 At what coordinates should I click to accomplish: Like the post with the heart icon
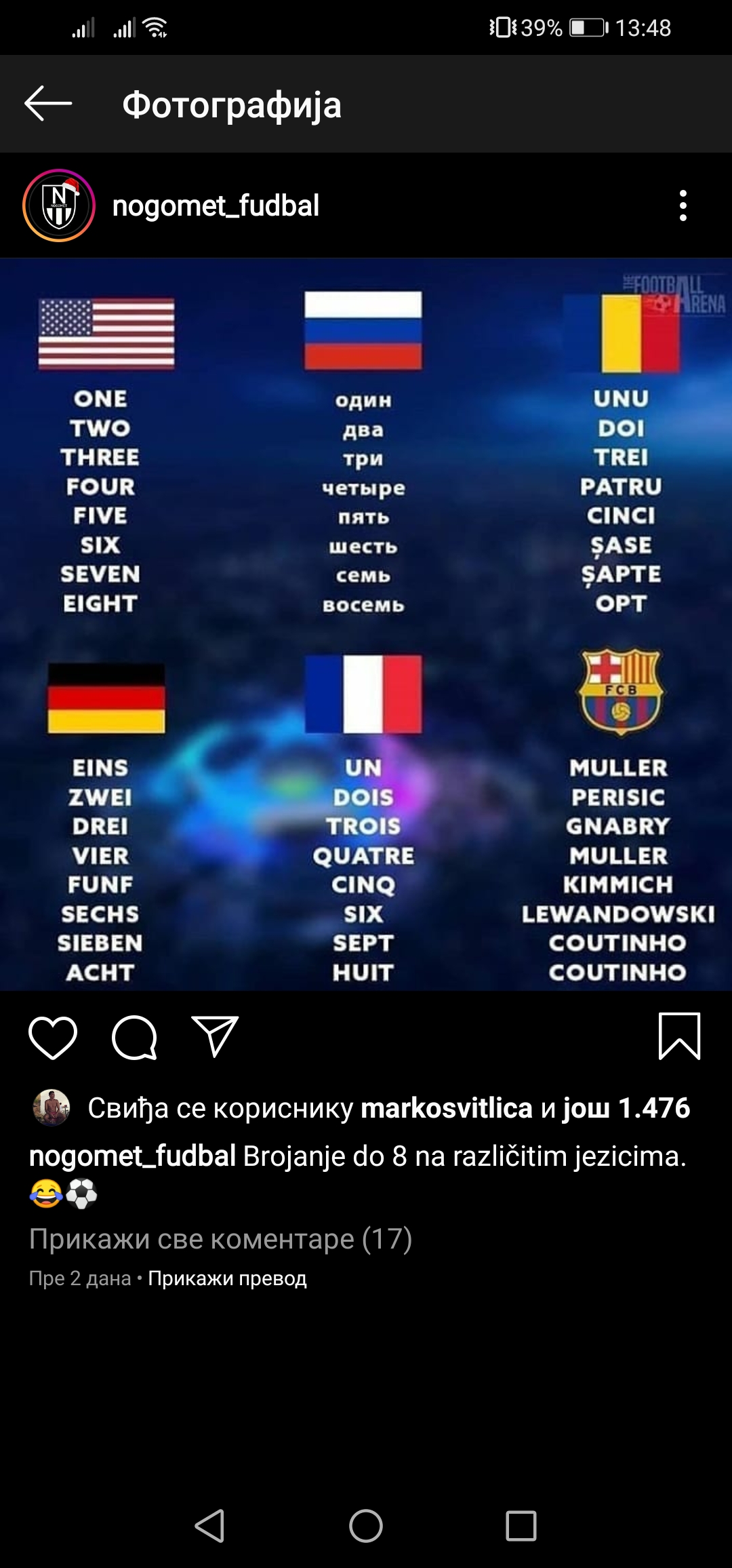(x=53, y=1038)
